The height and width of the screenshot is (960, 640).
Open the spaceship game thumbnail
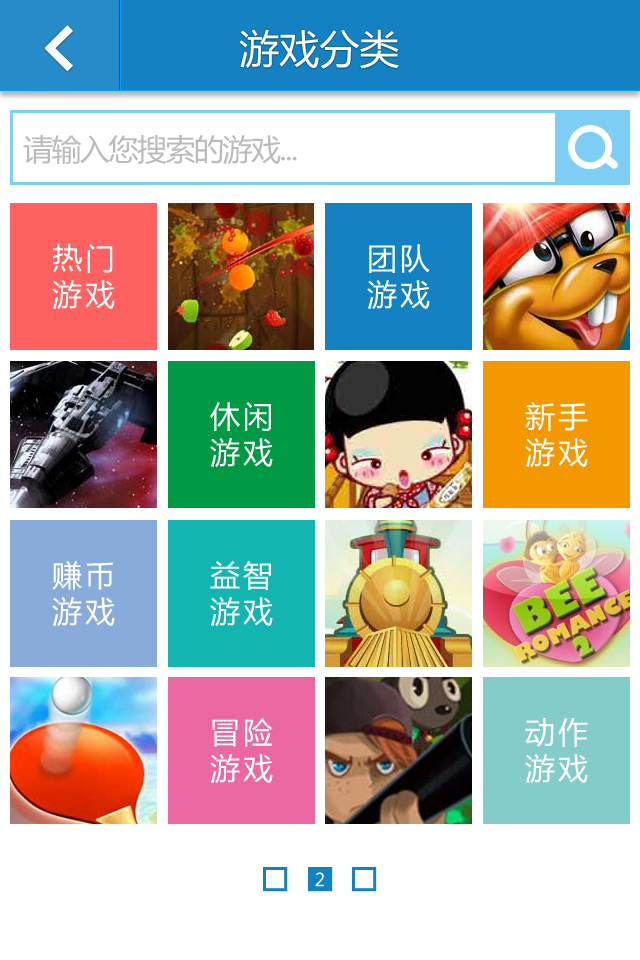click(83, 435)
